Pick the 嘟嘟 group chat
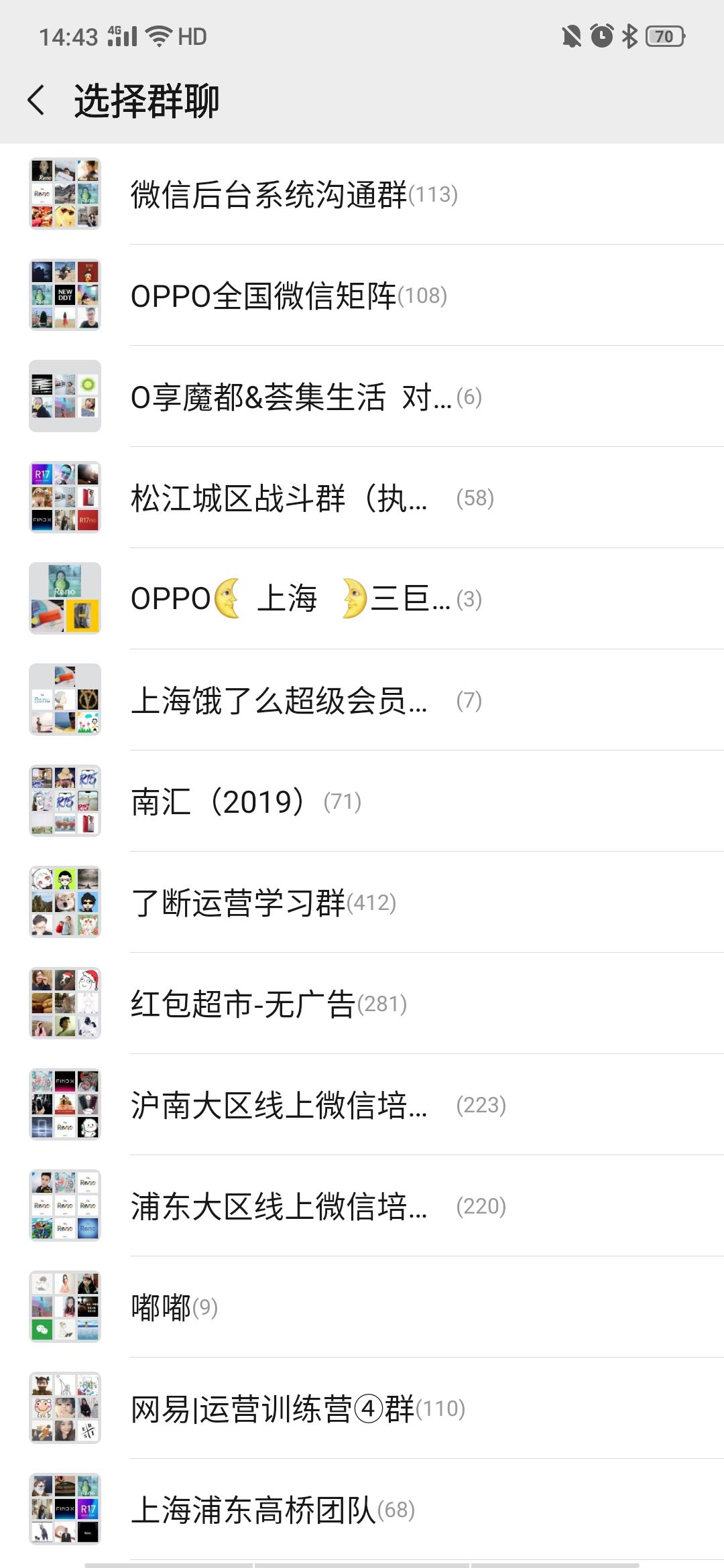 pyautogui.click(x=174, y=1307)
